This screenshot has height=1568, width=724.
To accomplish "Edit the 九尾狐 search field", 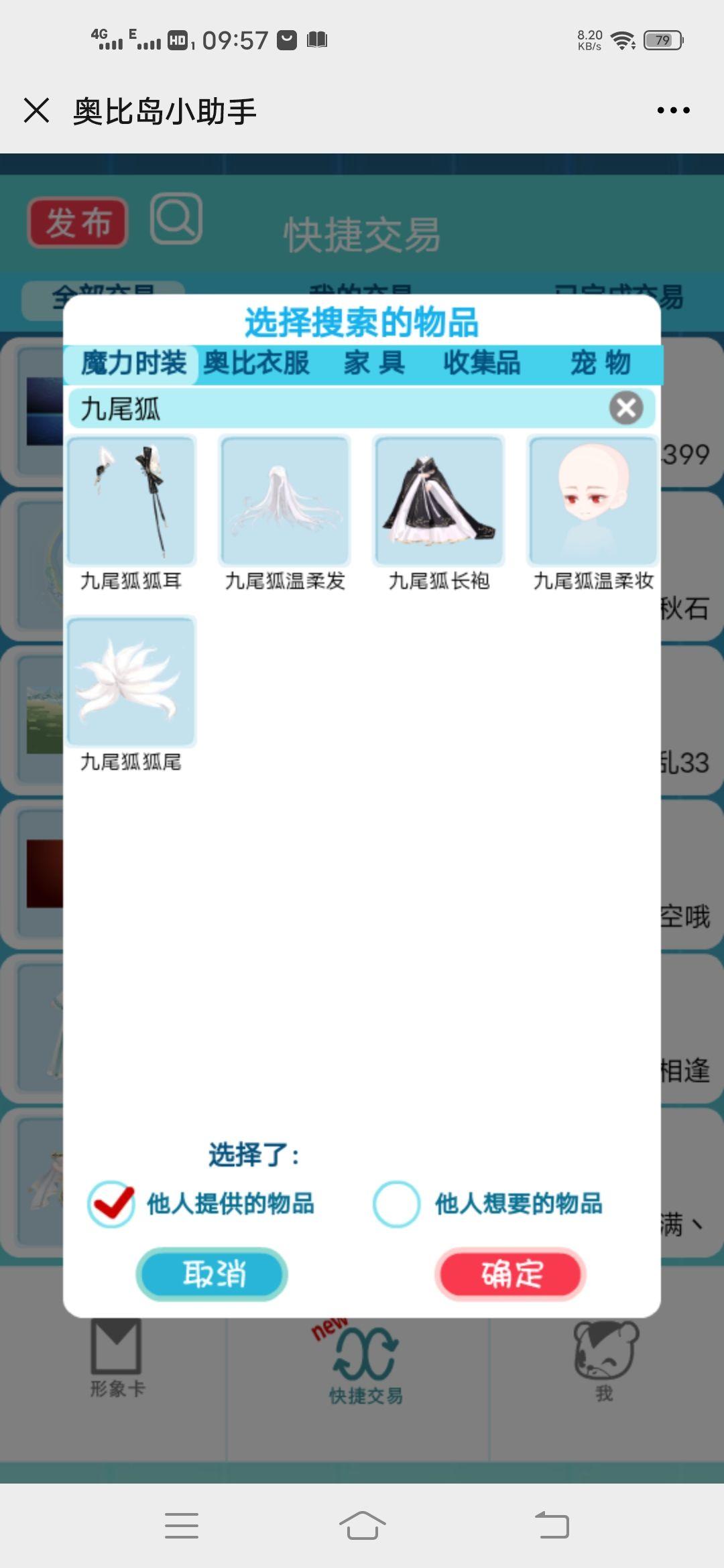I will coord(335,408).
